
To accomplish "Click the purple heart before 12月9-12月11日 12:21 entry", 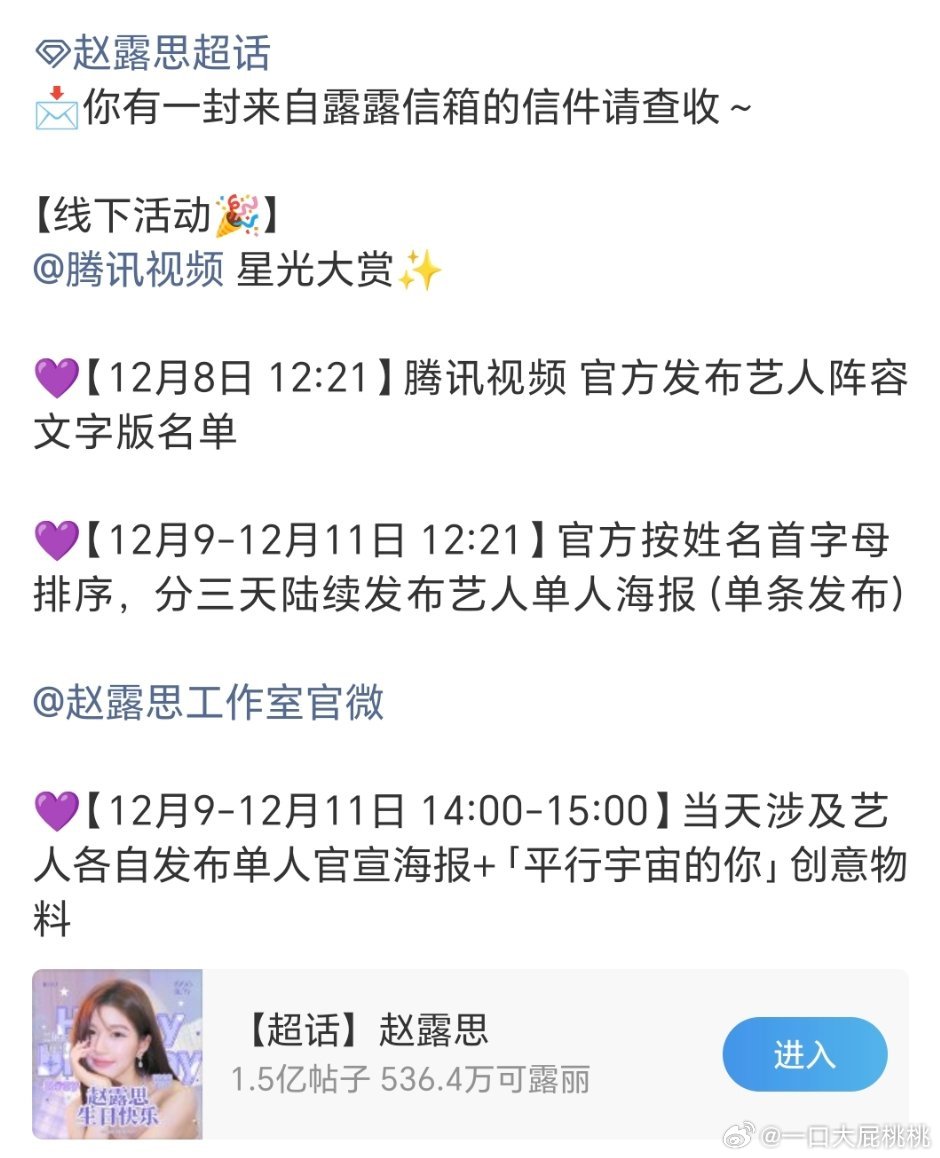I will [x=53, y=540].
